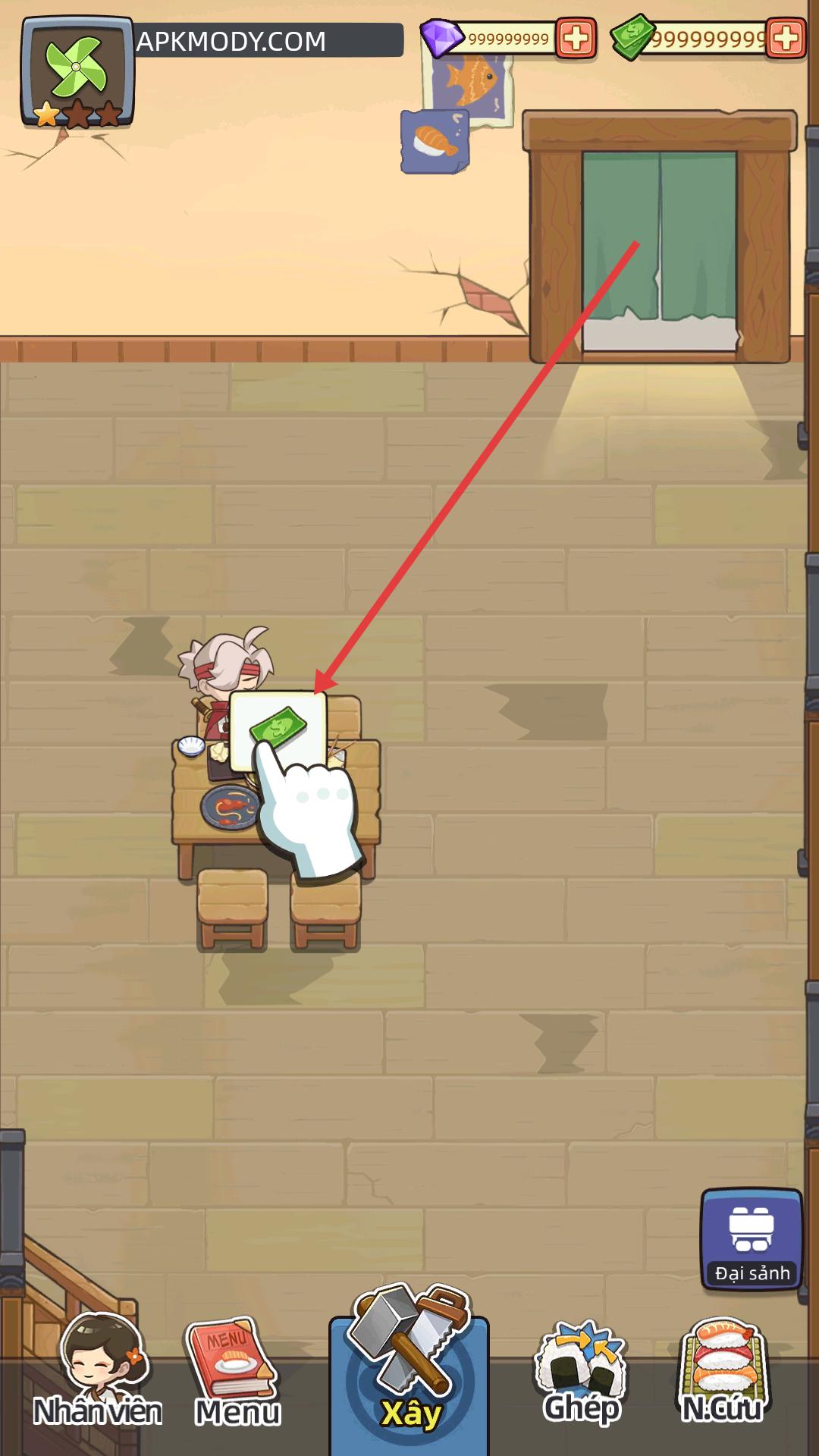Add more purple gems with plus button
Screen dimensions: 819x1456
[576, 39]
